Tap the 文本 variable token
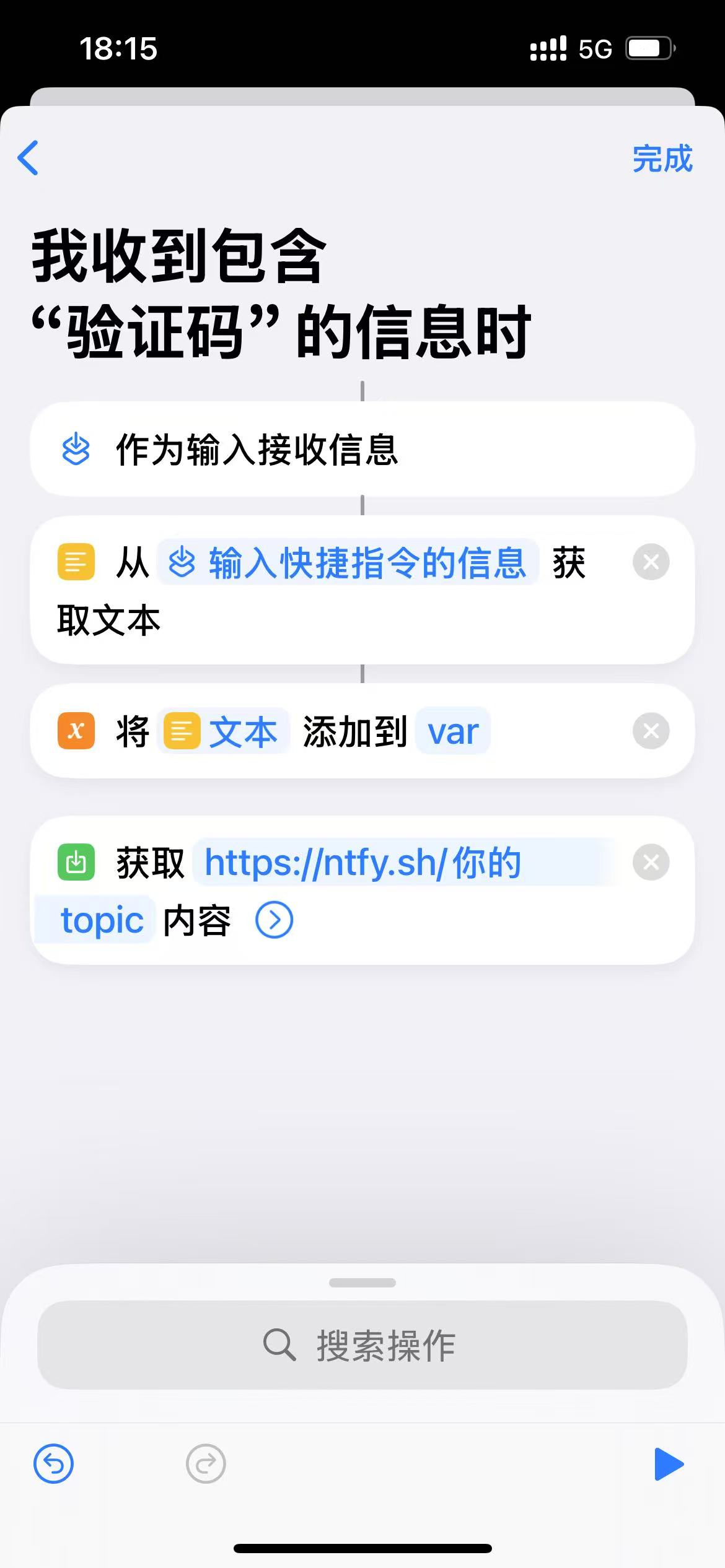Image resolution: width=725 pixels, height=1568 pixels. tap(223, 731)
